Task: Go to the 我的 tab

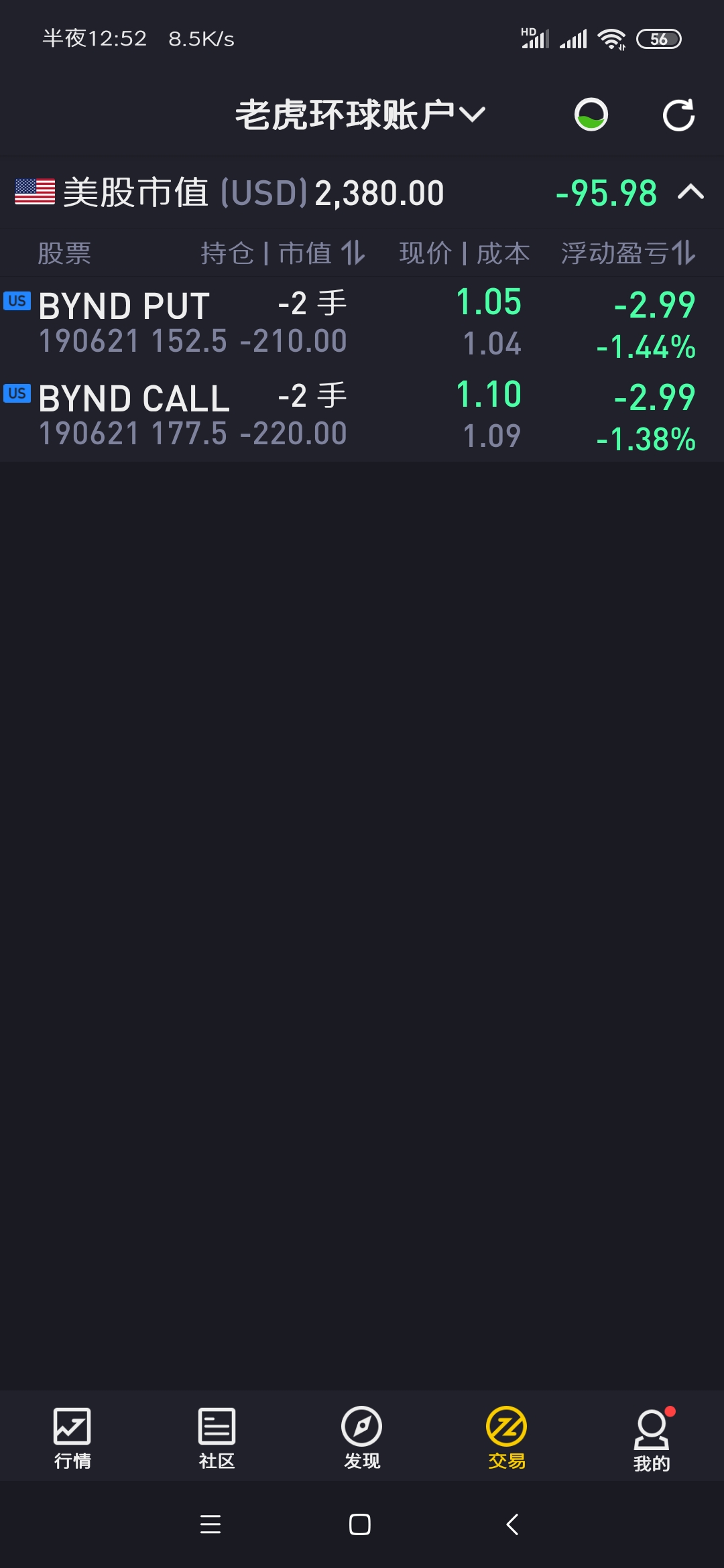Action: coord(652,1439)
